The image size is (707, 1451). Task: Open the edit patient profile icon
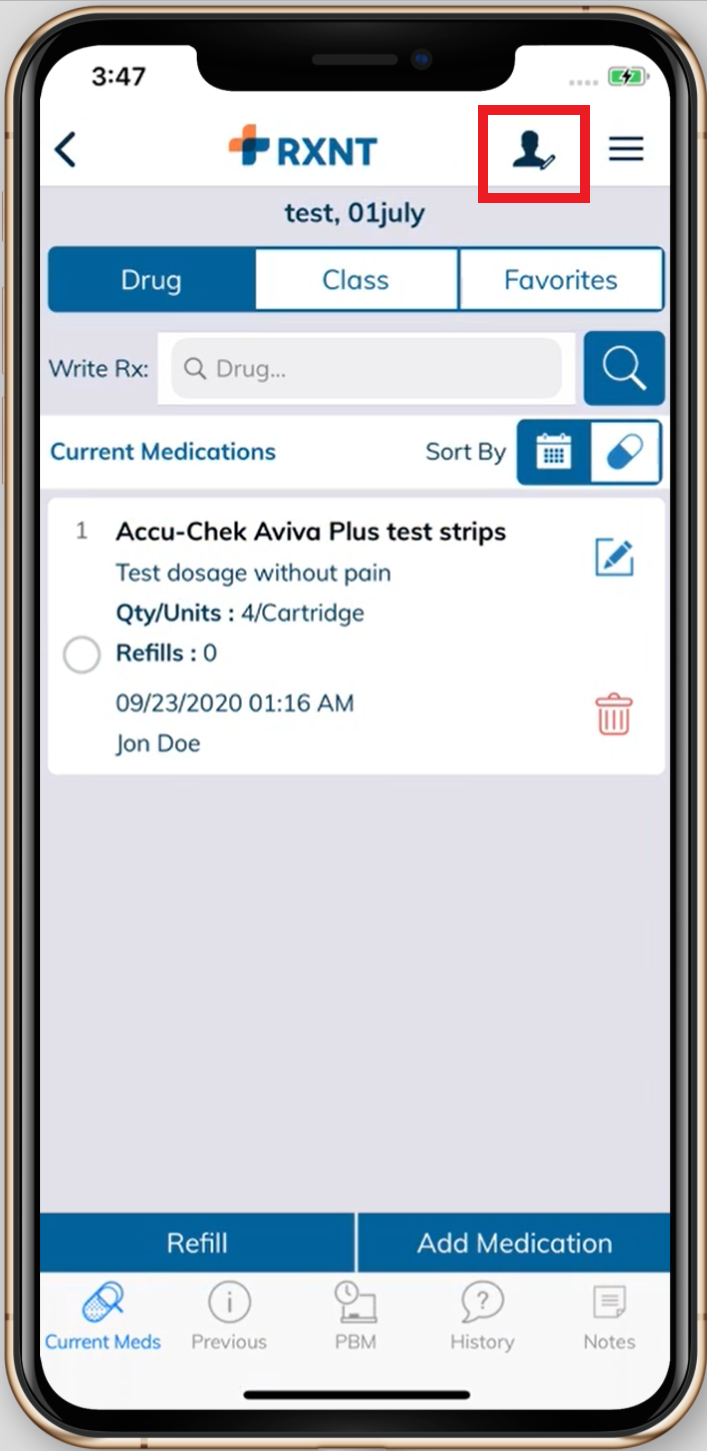pyautogui.click(x=533, y=151)
